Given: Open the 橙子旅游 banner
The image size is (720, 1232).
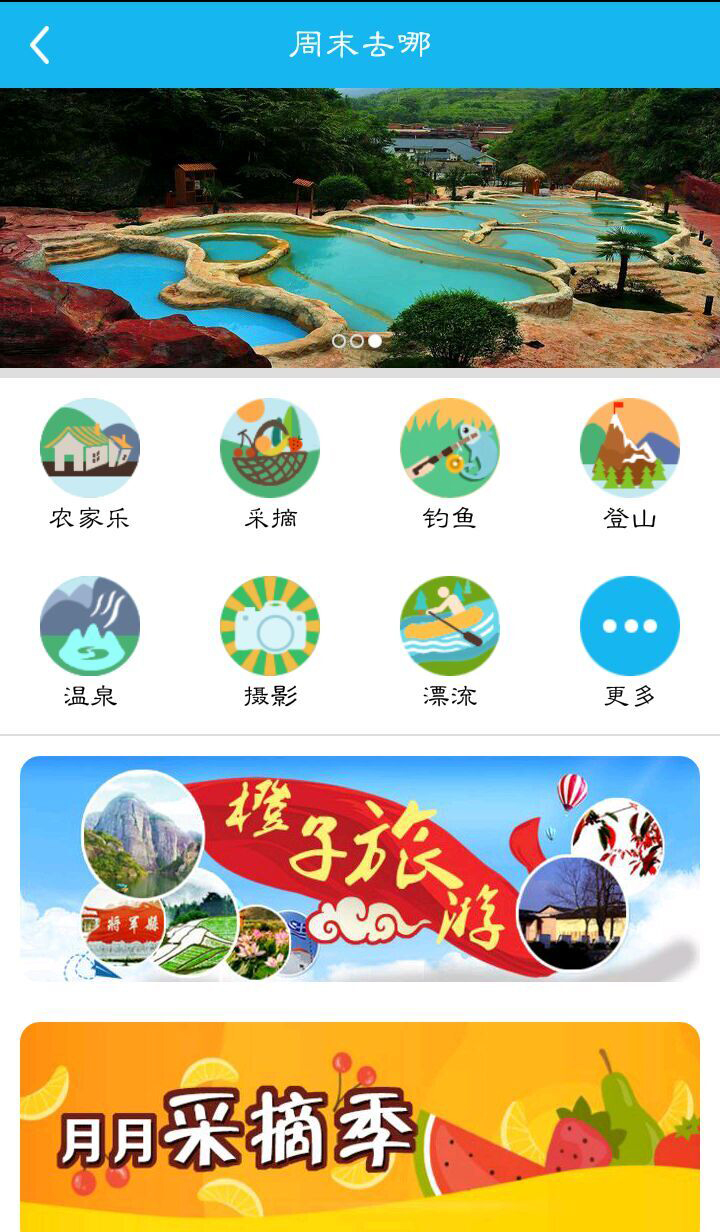Looking at the screenshot, I should 360,868.
